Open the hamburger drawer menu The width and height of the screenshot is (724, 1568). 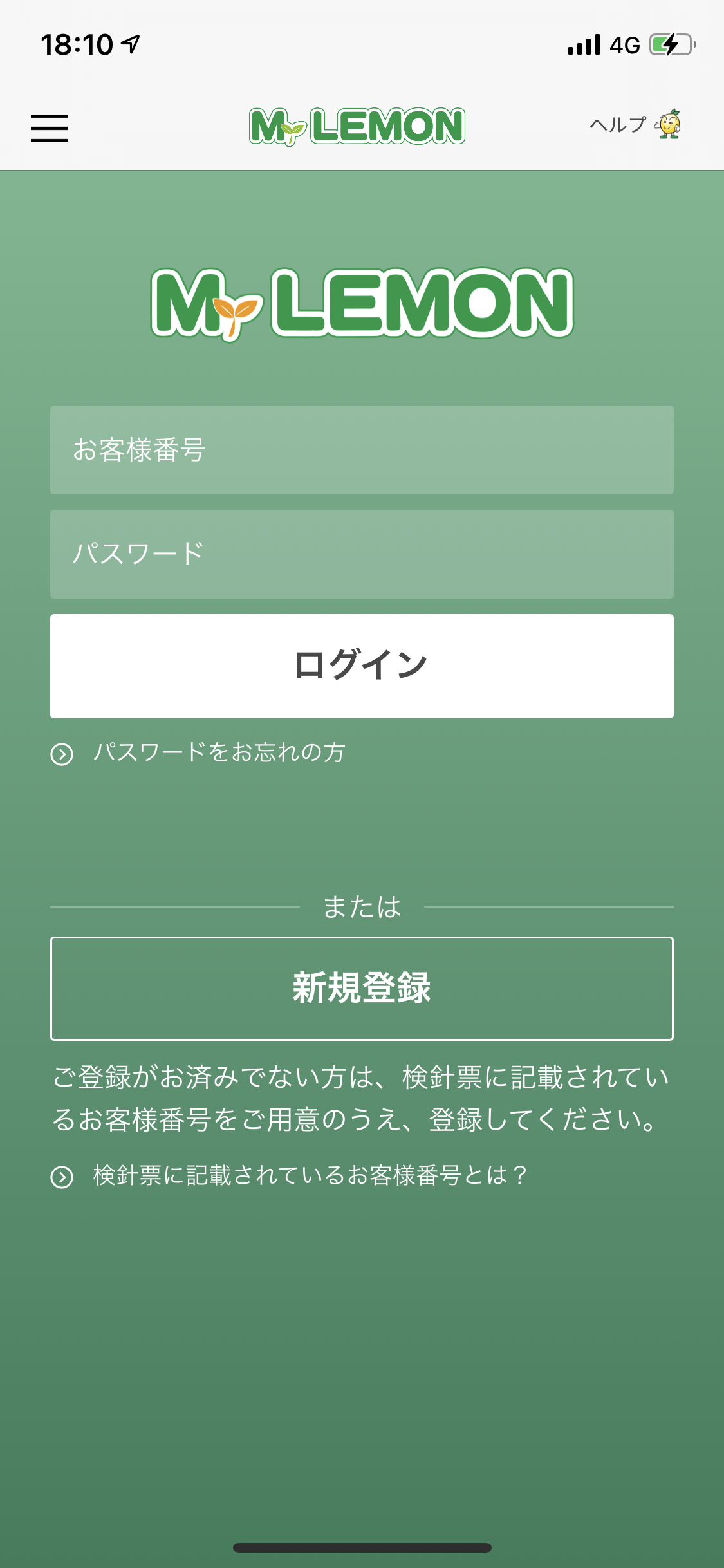pos(49,127)
